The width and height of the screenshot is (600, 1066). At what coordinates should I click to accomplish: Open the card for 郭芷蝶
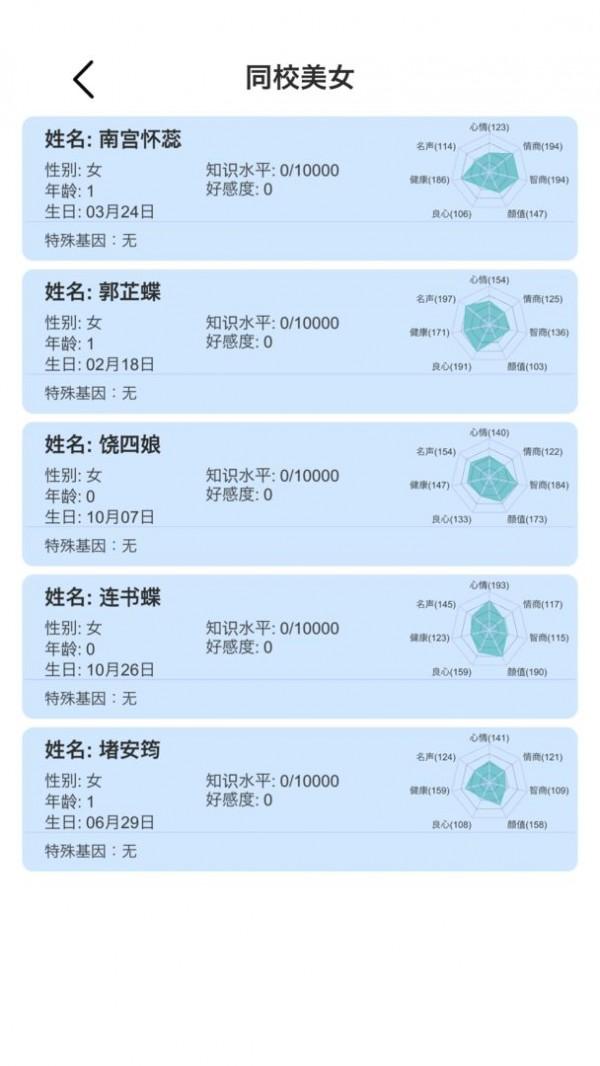coord(300,341)
